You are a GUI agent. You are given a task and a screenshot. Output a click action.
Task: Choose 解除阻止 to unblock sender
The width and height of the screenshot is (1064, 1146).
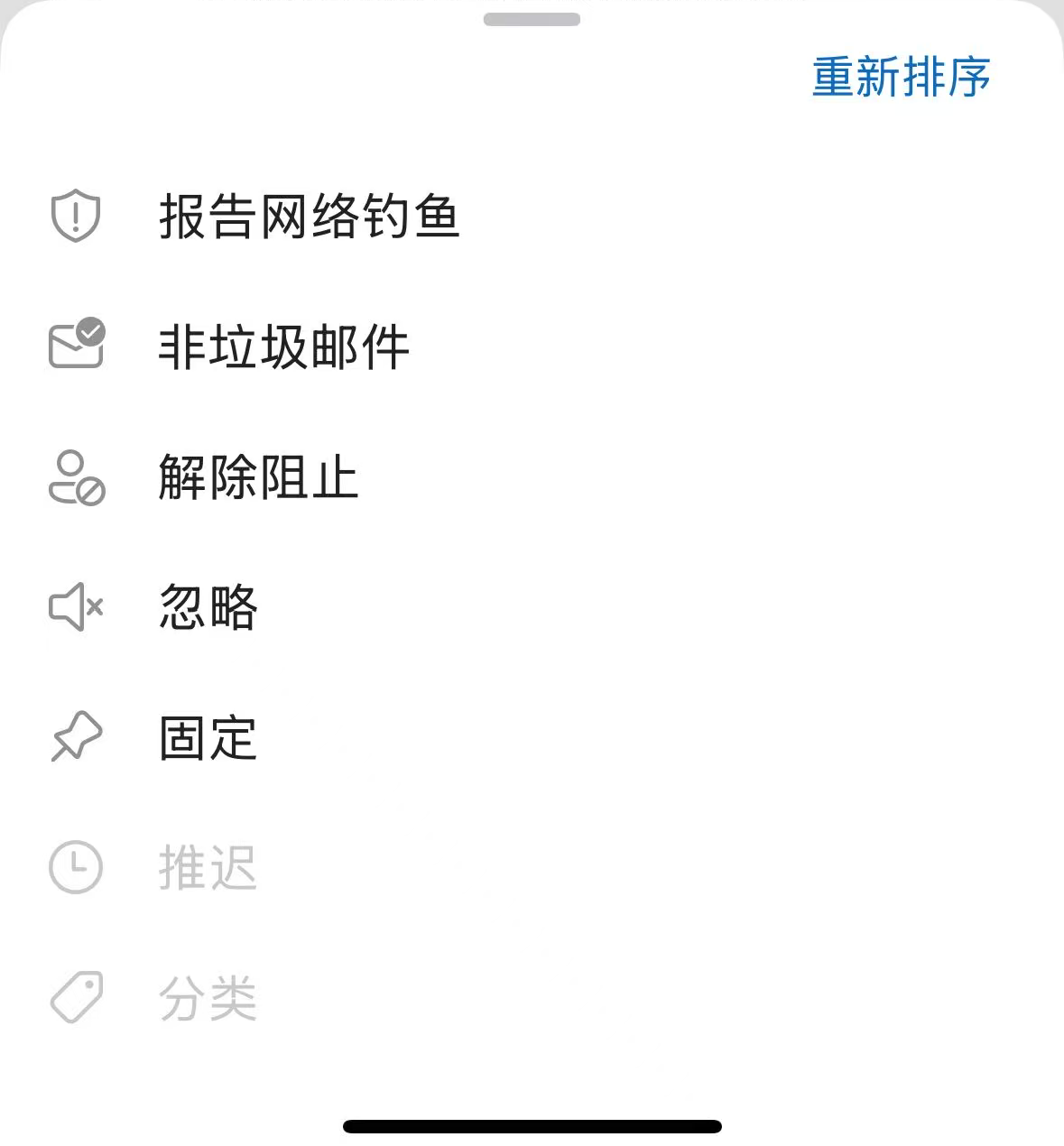[x=258, y=477]
